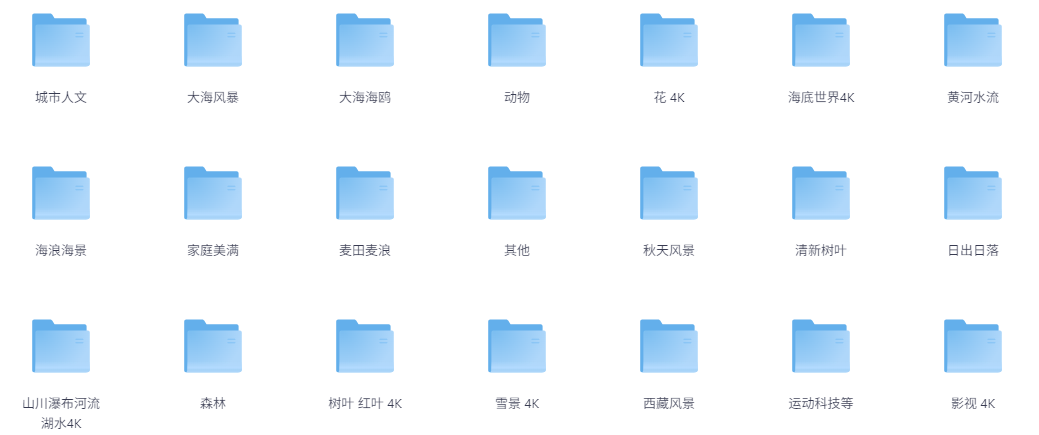Open the 家庭美满 folder
This screenshot has height=435, width=1039.
(x=213, y=194)
